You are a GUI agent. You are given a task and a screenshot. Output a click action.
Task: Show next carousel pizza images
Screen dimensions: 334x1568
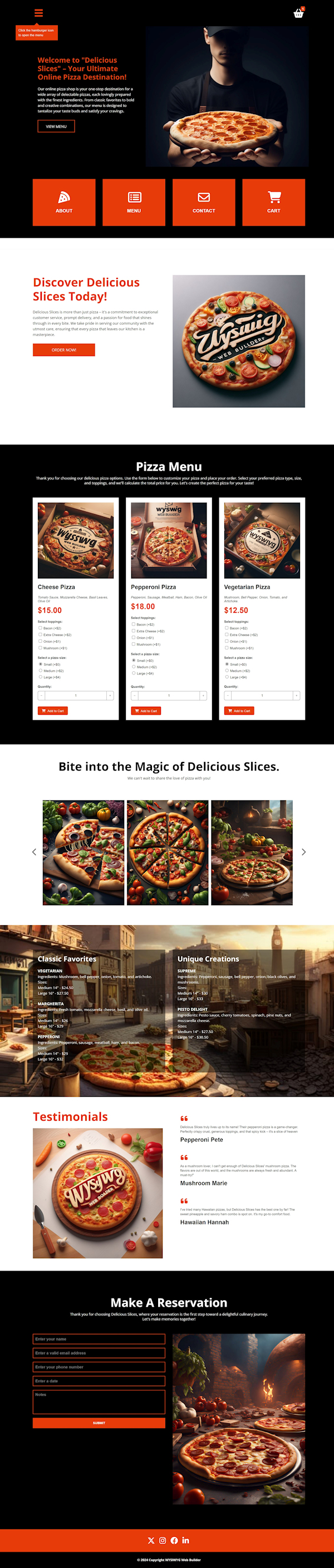[303, 852]
